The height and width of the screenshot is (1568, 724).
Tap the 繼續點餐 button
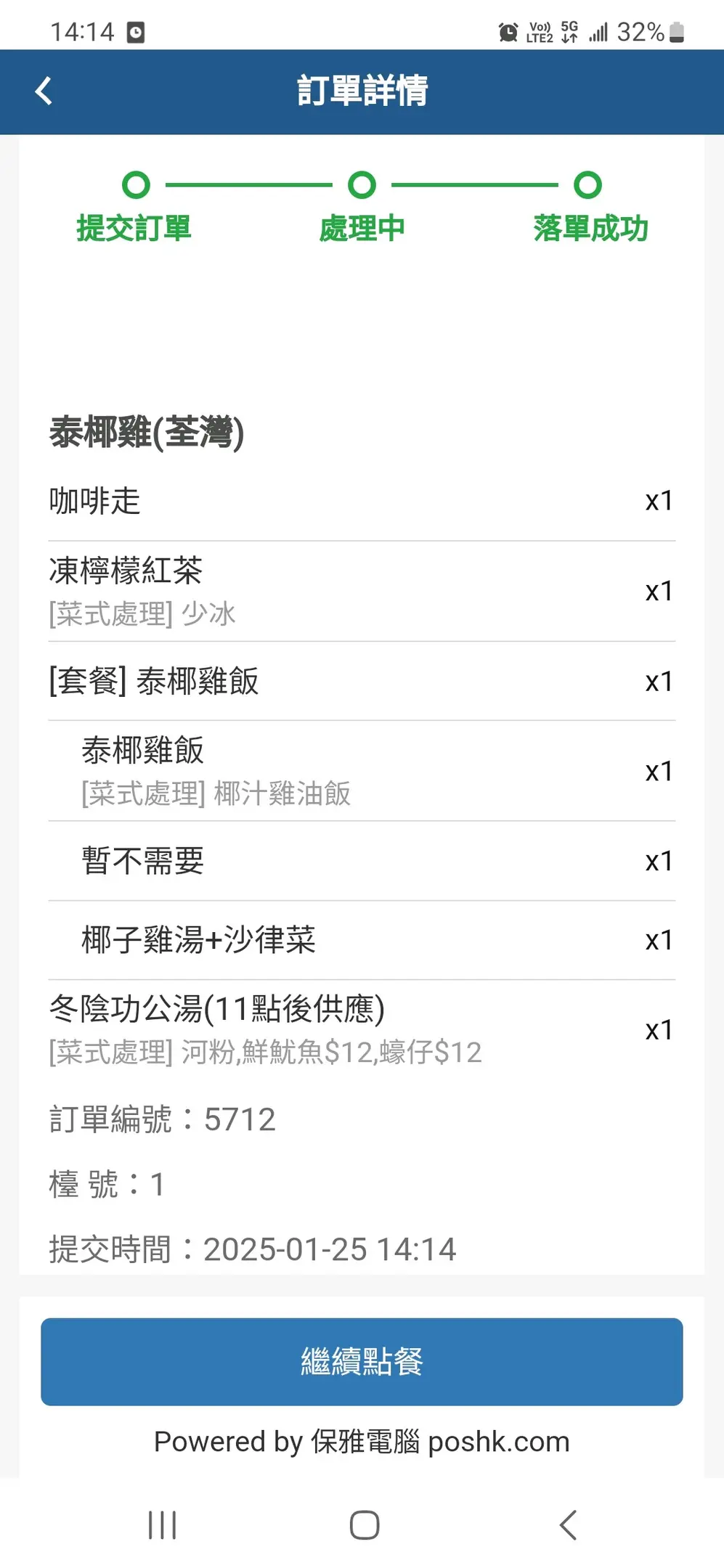pos(362,1361)
